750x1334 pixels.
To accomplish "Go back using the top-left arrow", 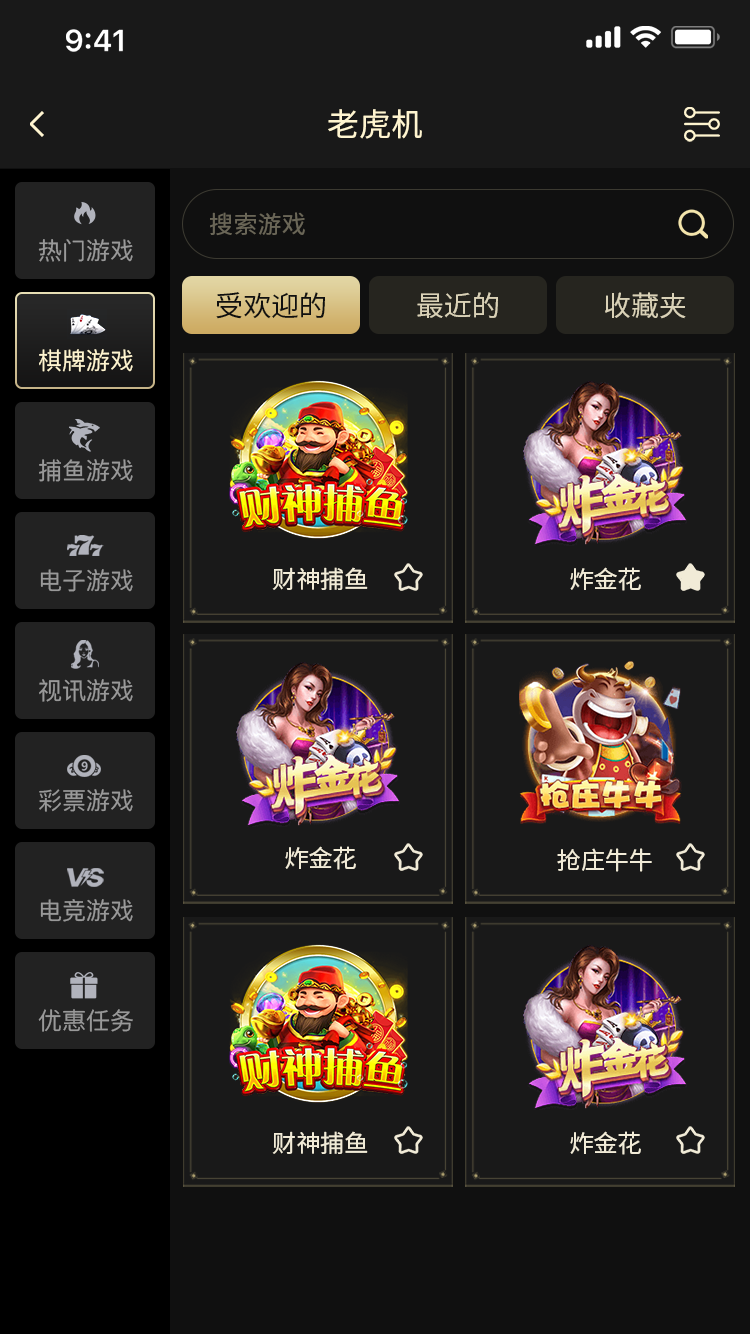I will click(38, 125).
